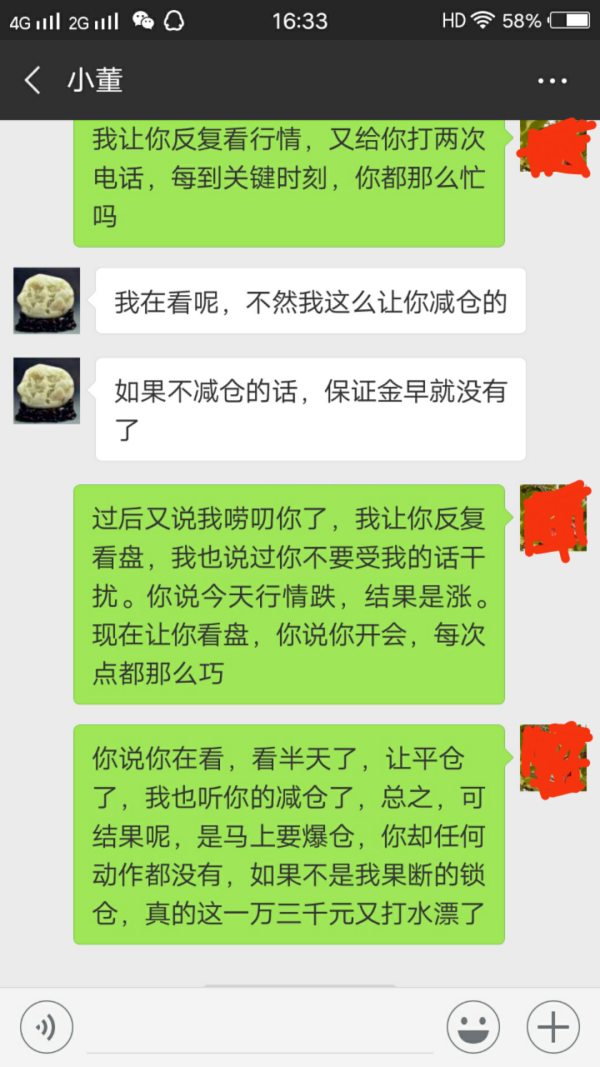Open my avatar beside 你说你在看 message
Screen dimensions: 600x1067
(x=553, y=758)
